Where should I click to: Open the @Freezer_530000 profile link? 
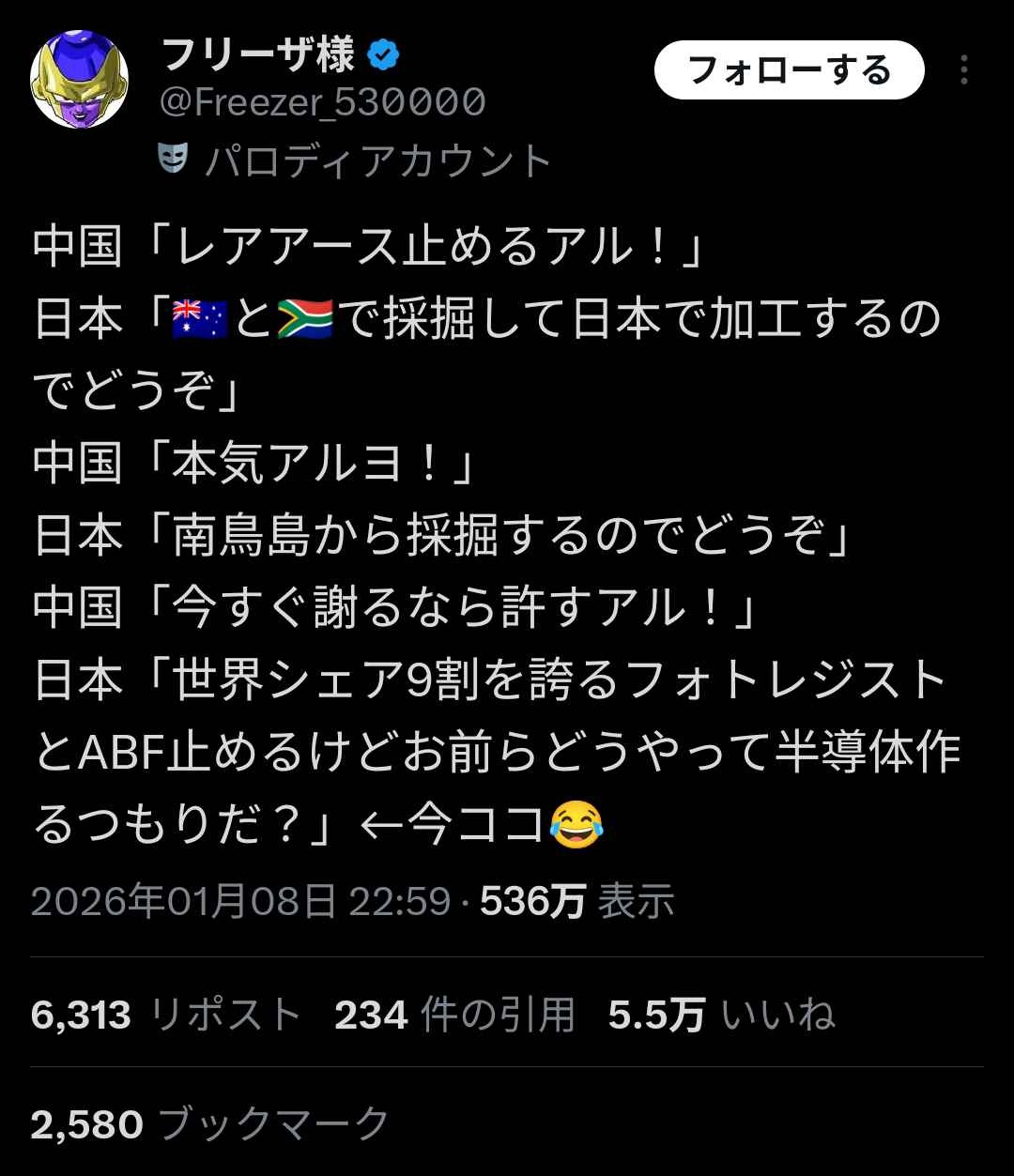pos(322,101)
